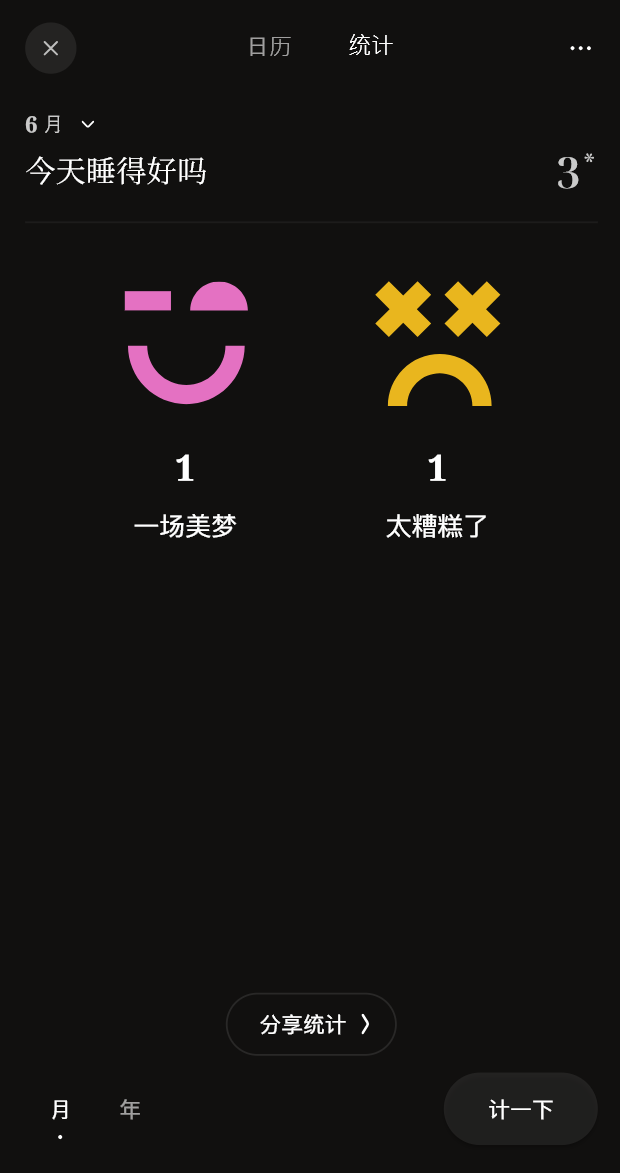
Task: Open the three-dot overflow menu
Action: [580, 48]
